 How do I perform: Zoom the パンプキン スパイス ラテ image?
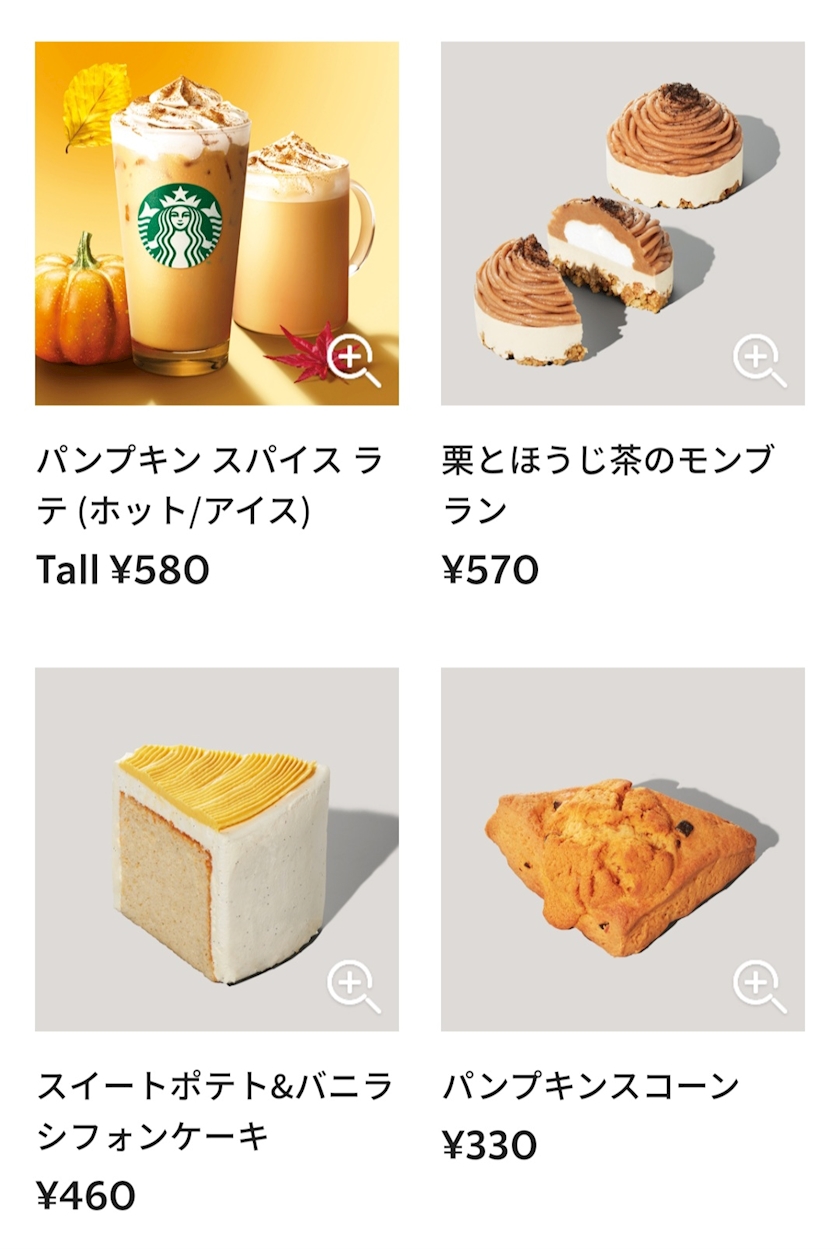pyautogui.click(x=355, y=361)
